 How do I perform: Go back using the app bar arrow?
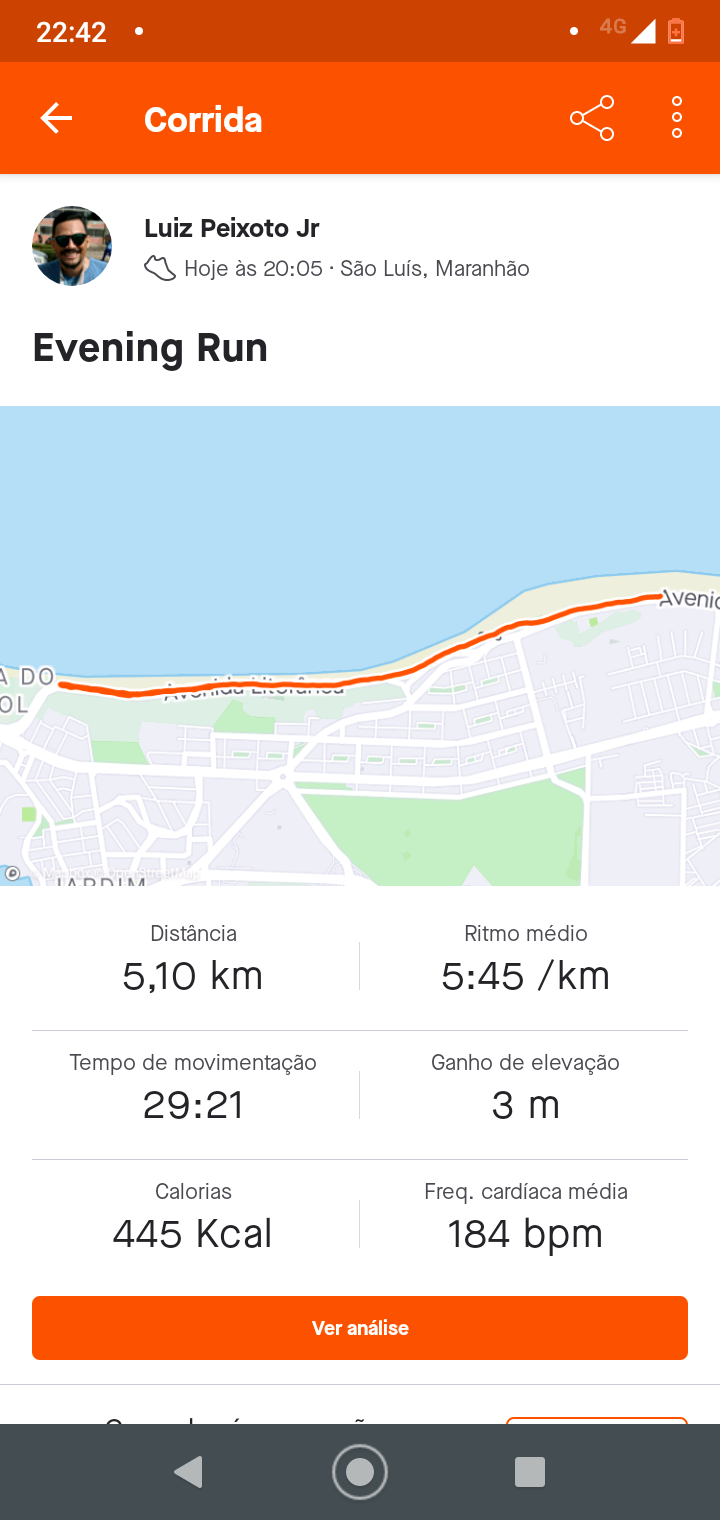tap(56, 119)
